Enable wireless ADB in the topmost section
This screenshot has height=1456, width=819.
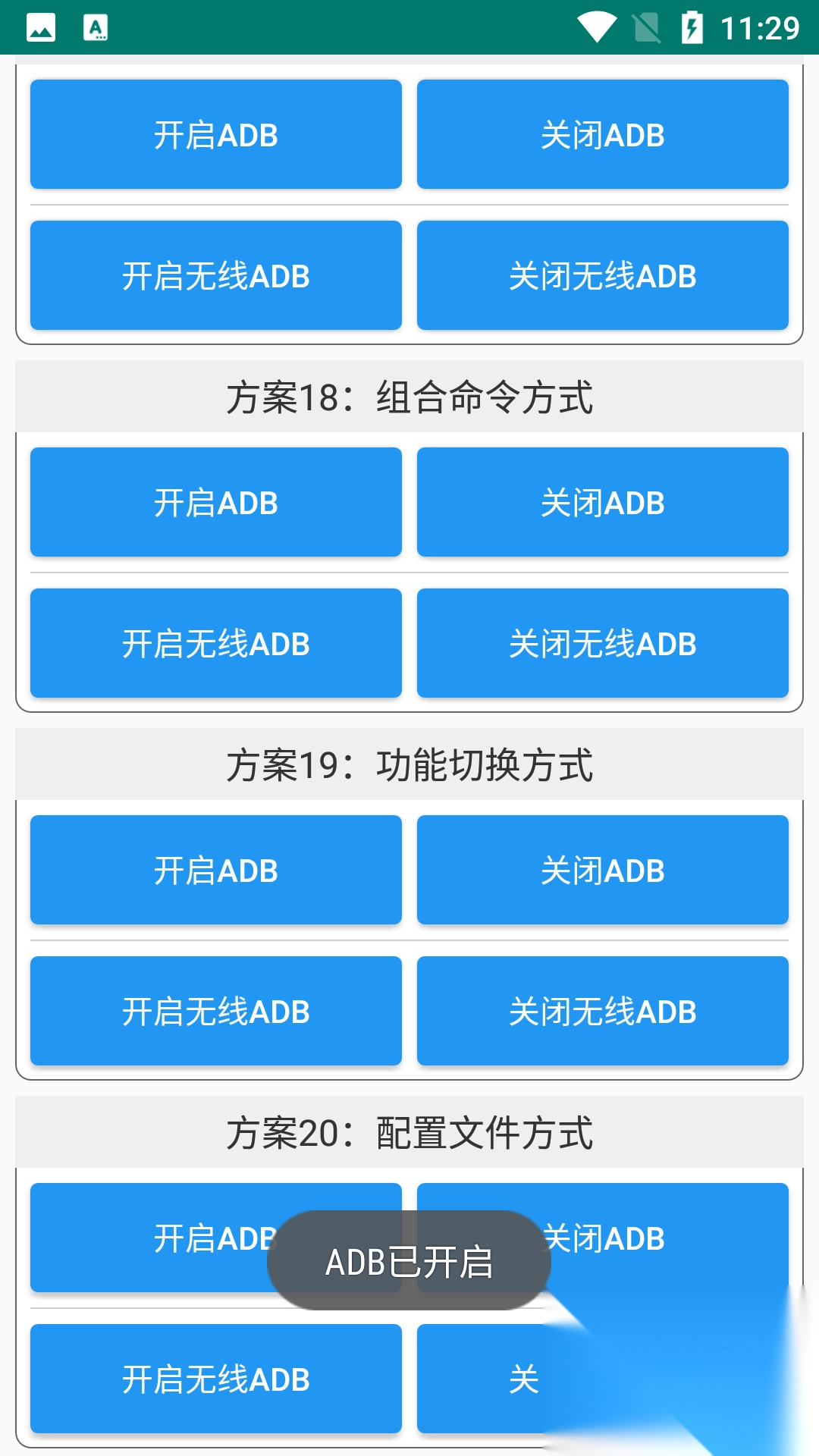pyautogui.click(x=215, y=275)
